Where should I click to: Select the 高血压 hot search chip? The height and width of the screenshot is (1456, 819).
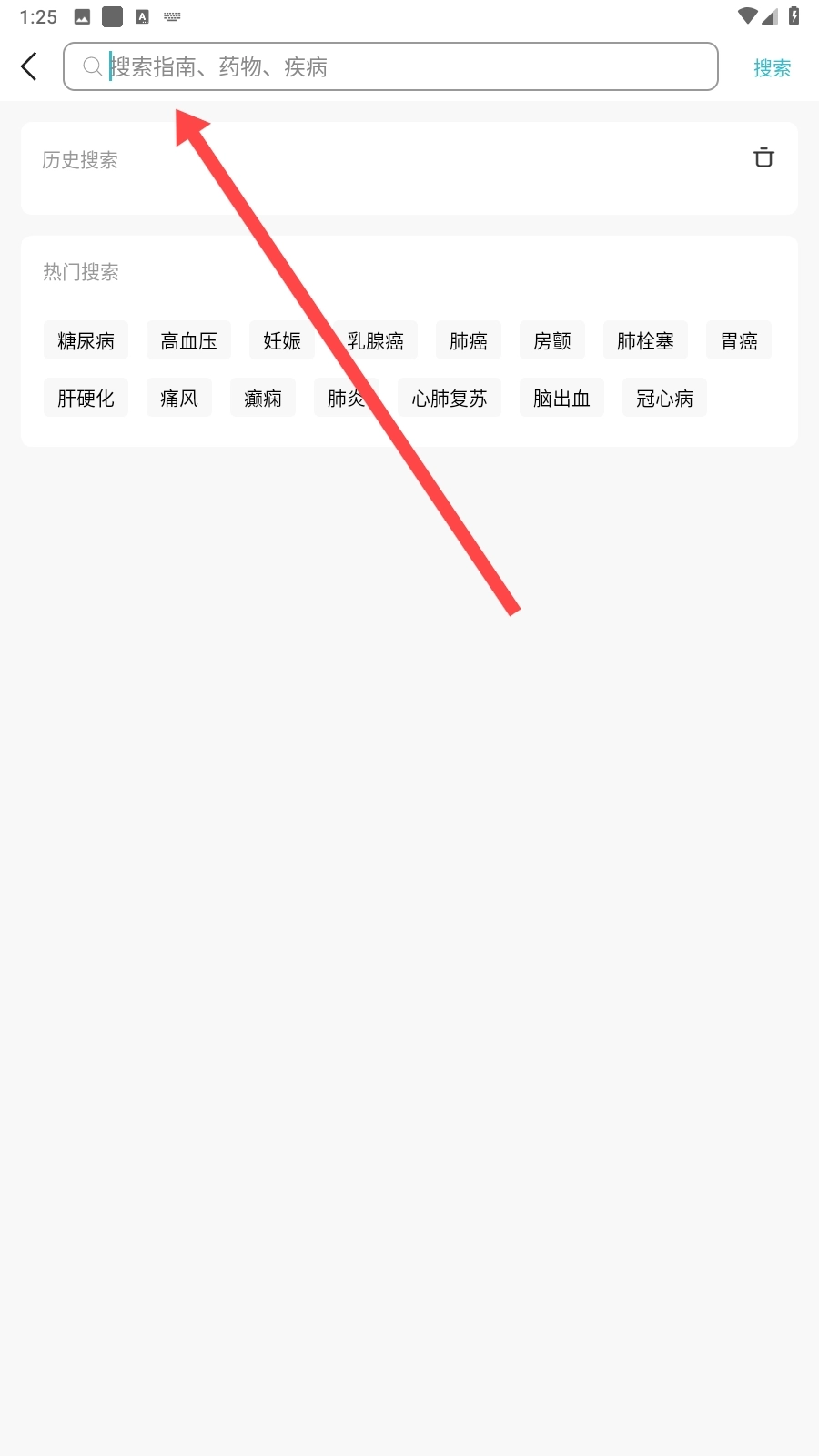188,340
